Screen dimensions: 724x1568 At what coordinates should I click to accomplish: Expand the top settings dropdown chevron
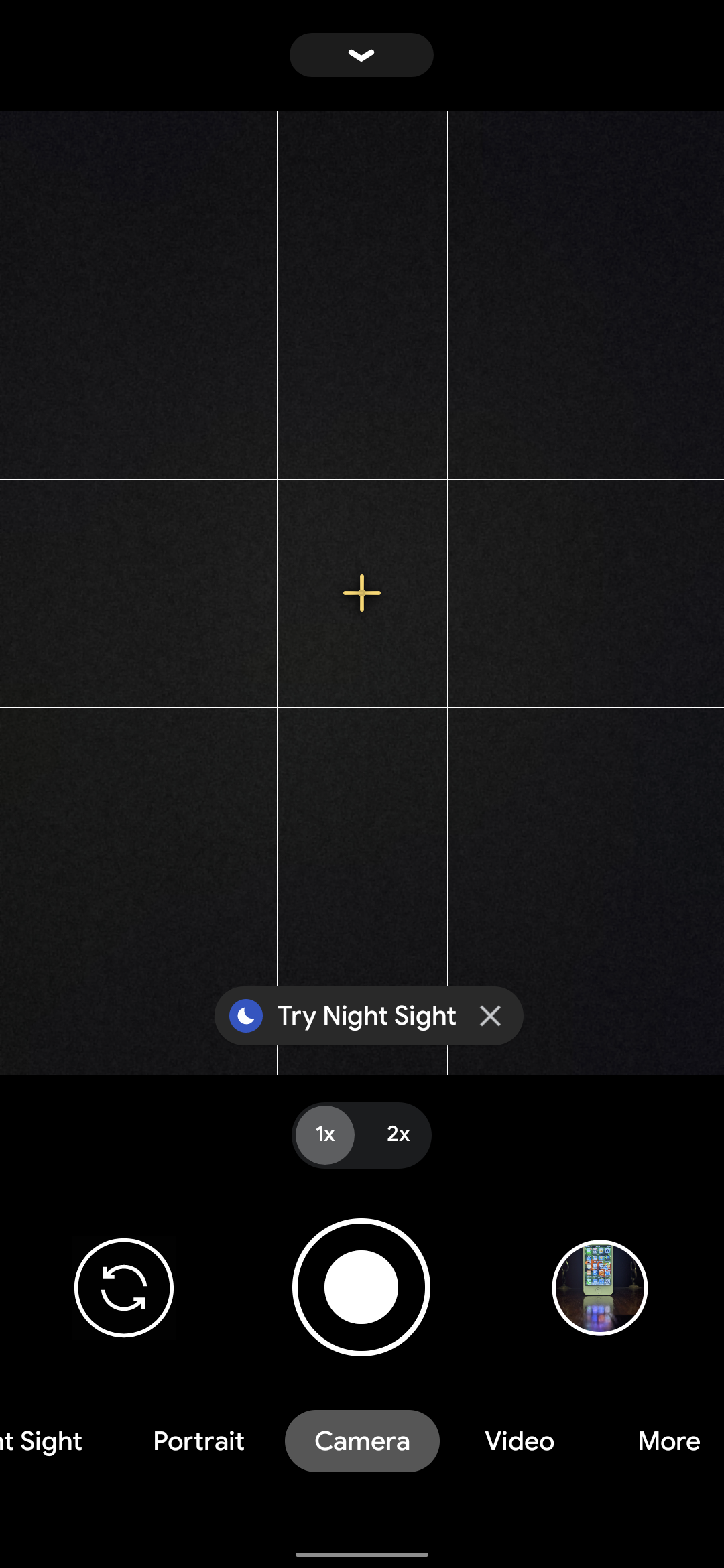coord(361,55)
